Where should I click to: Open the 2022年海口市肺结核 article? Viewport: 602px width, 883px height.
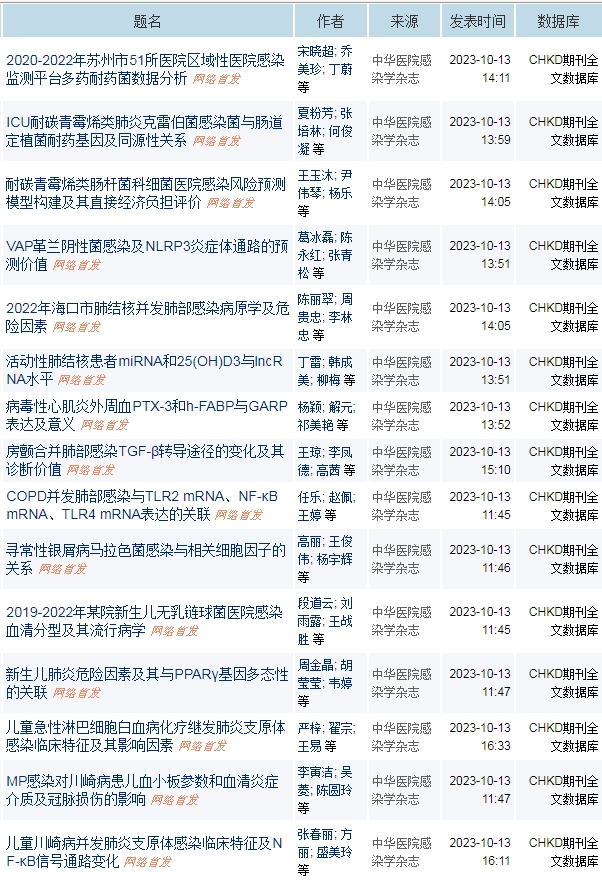pos(145,308)
